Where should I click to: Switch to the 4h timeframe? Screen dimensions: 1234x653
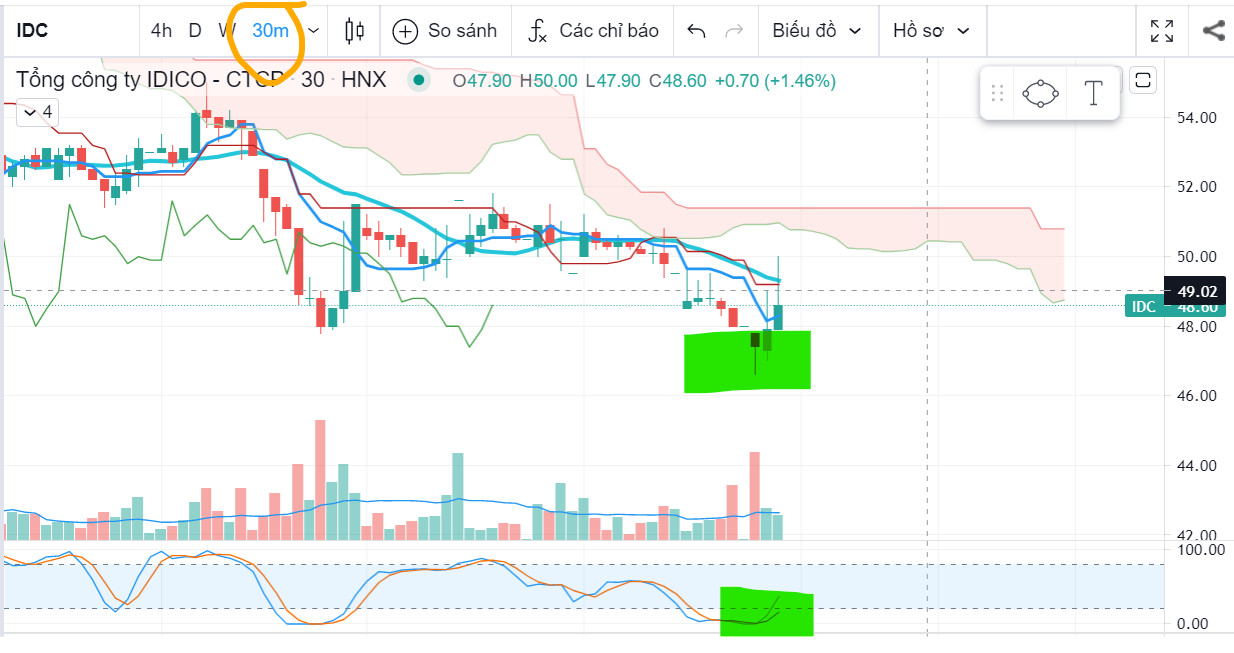pyautogui.click(x=161, y=30)
